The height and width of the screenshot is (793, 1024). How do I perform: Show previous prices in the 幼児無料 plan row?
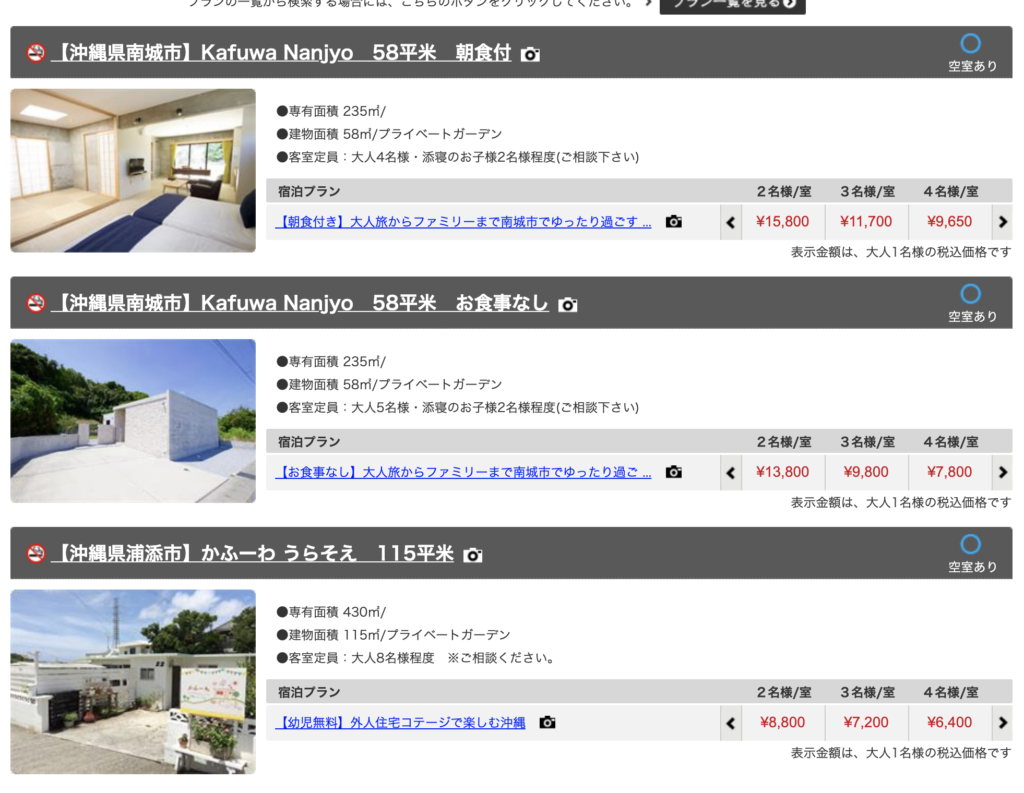pyautogui.click(x=731, y=722)
